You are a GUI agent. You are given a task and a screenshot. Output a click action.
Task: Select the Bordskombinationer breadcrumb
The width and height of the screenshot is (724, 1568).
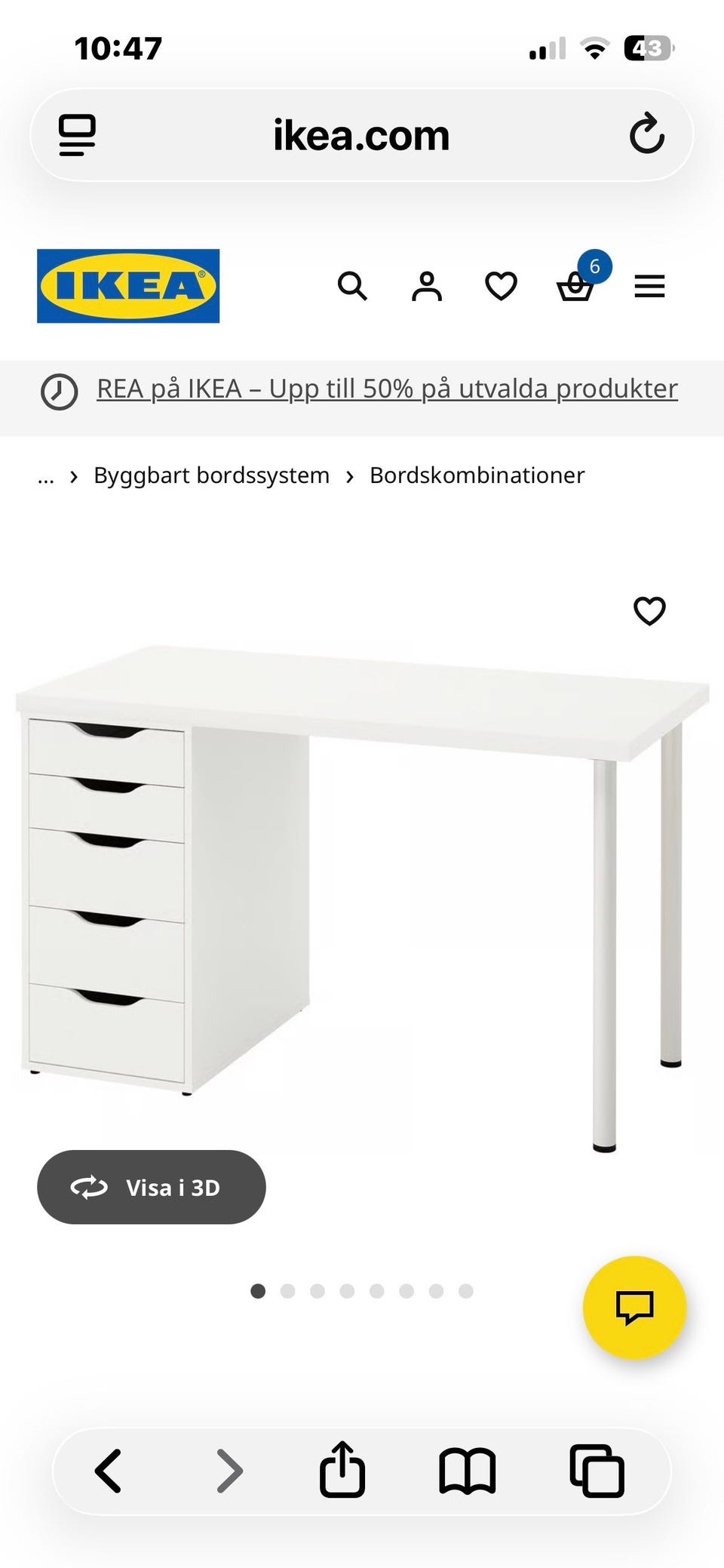476,475
